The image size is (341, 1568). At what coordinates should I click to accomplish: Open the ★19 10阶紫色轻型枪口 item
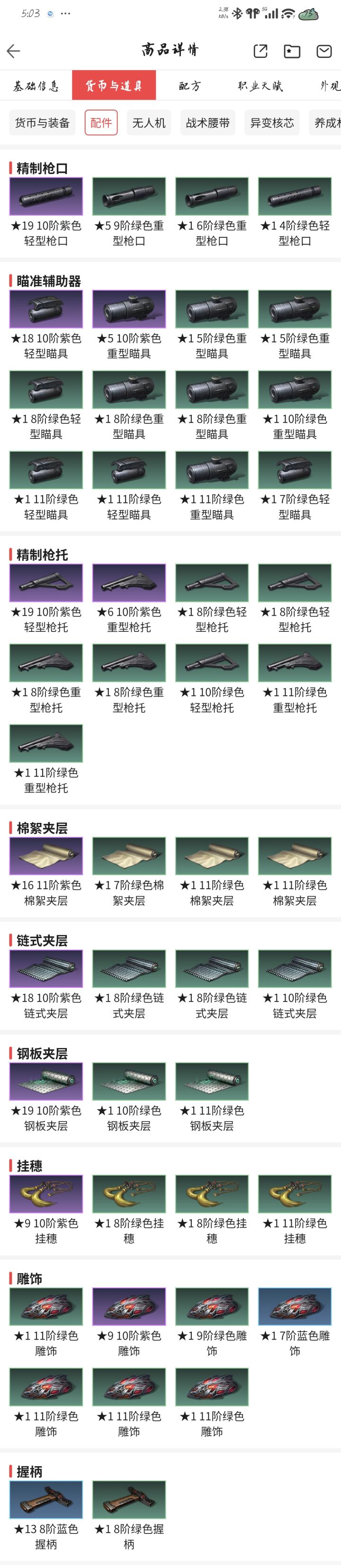(x=46, y=212)
